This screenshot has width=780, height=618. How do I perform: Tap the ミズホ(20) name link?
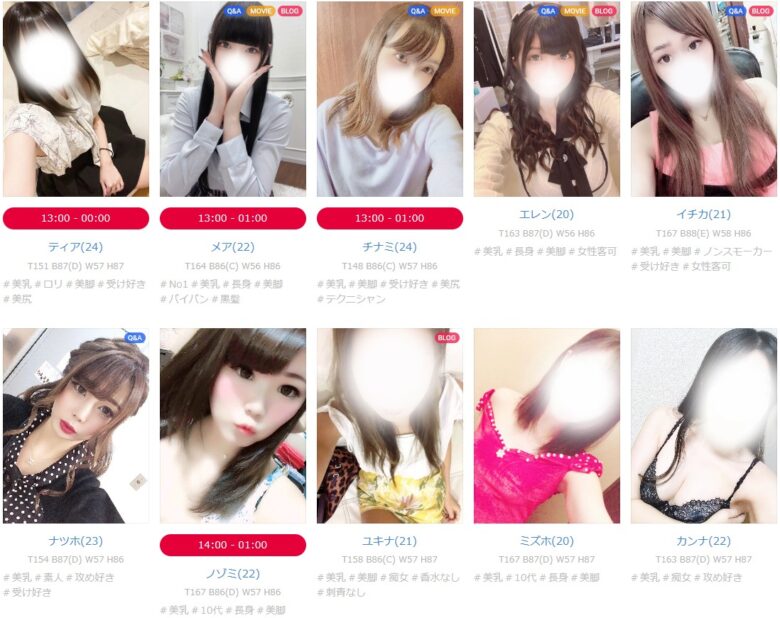point(547,541)
